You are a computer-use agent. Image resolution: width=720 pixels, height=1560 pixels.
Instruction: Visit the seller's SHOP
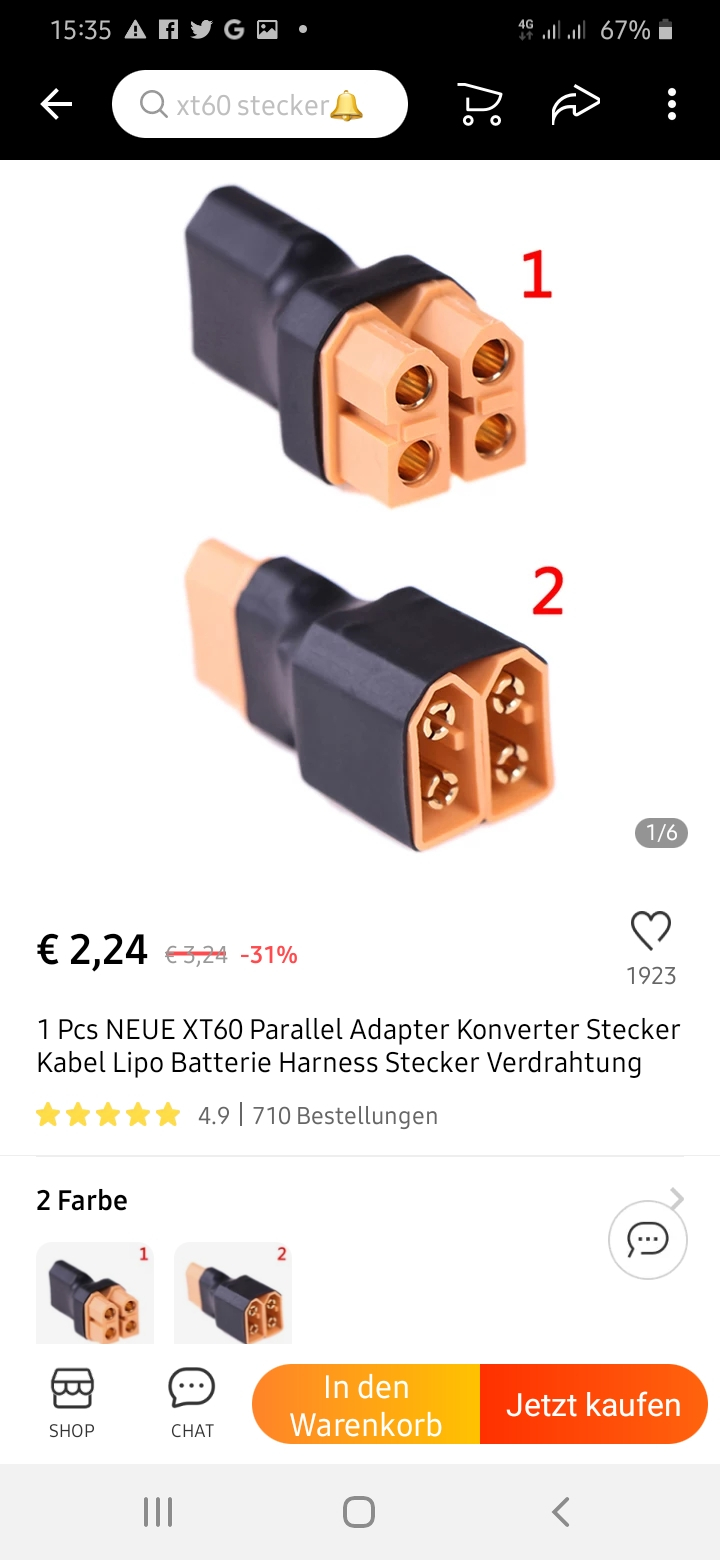tap(72, 1403)
